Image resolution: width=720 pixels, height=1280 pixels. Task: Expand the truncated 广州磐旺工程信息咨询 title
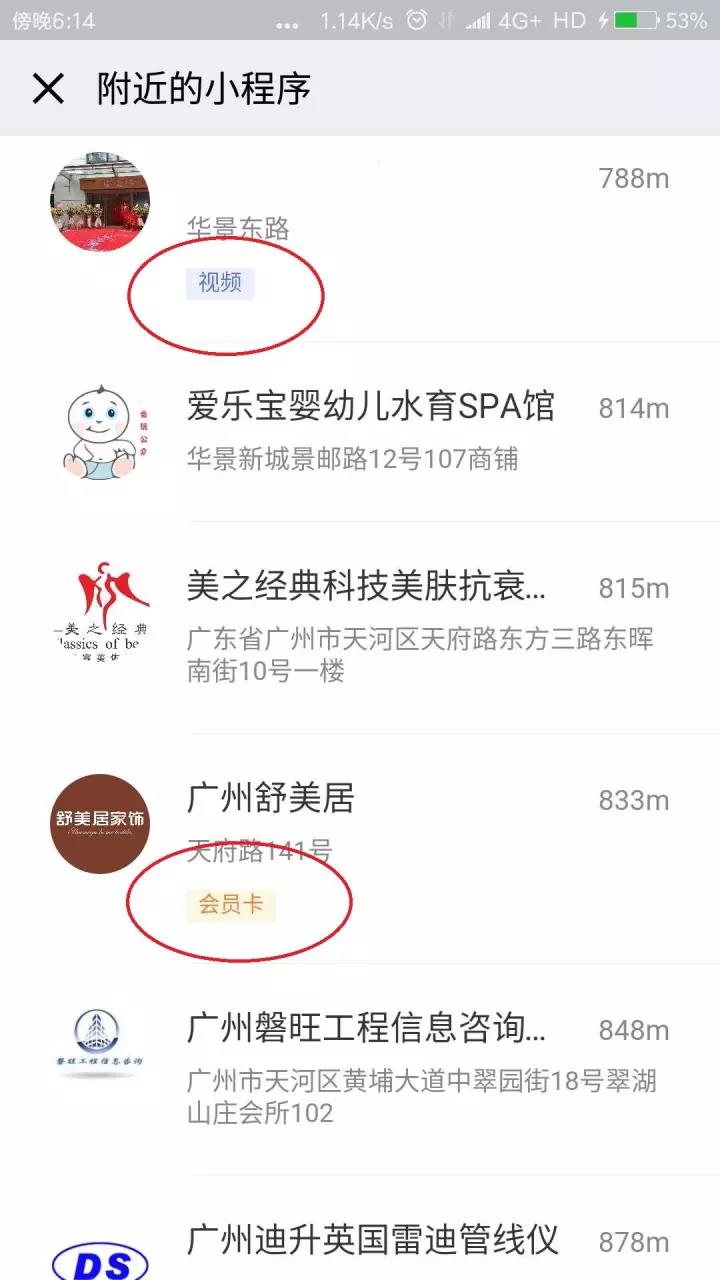coord(370,1029)
